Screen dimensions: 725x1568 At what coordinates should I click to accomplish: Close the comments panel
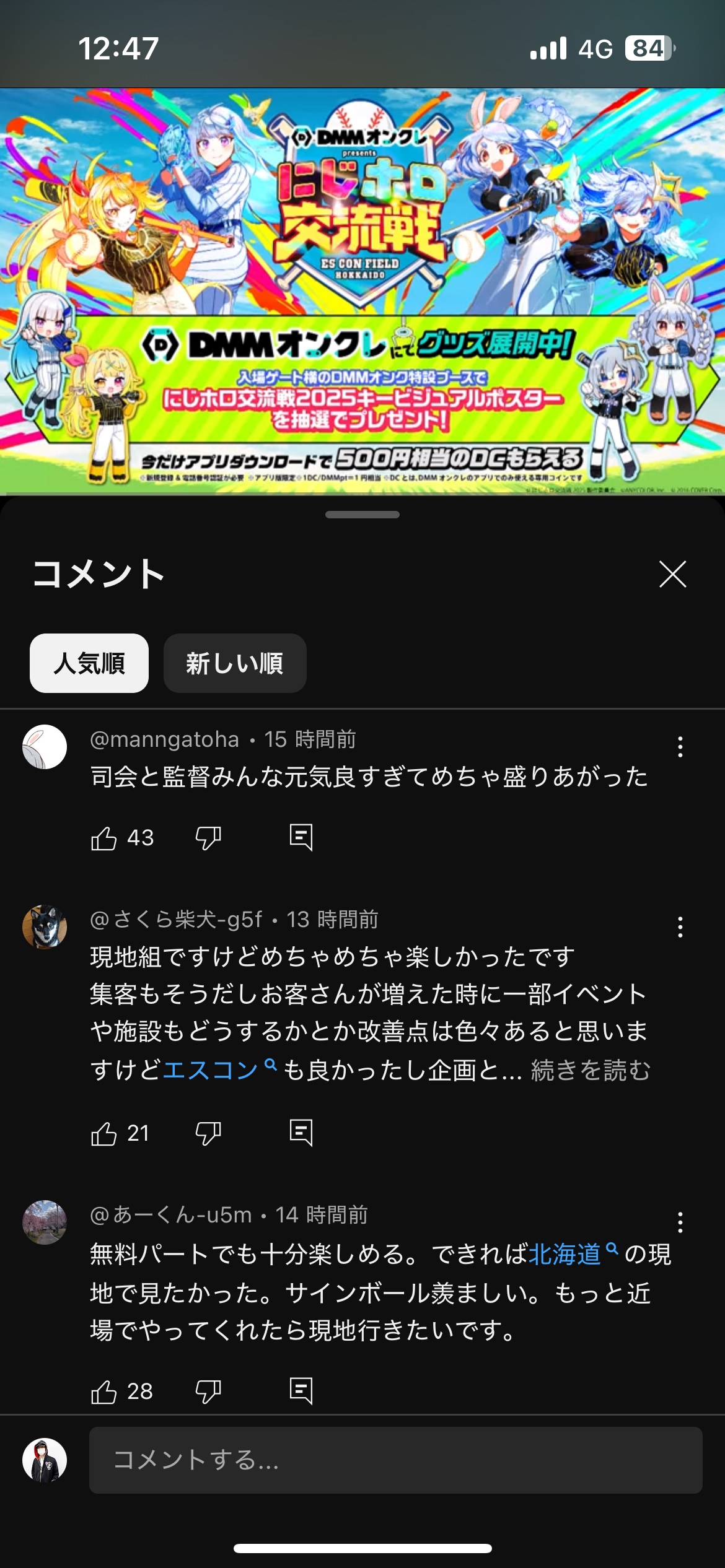click(673, 574)
